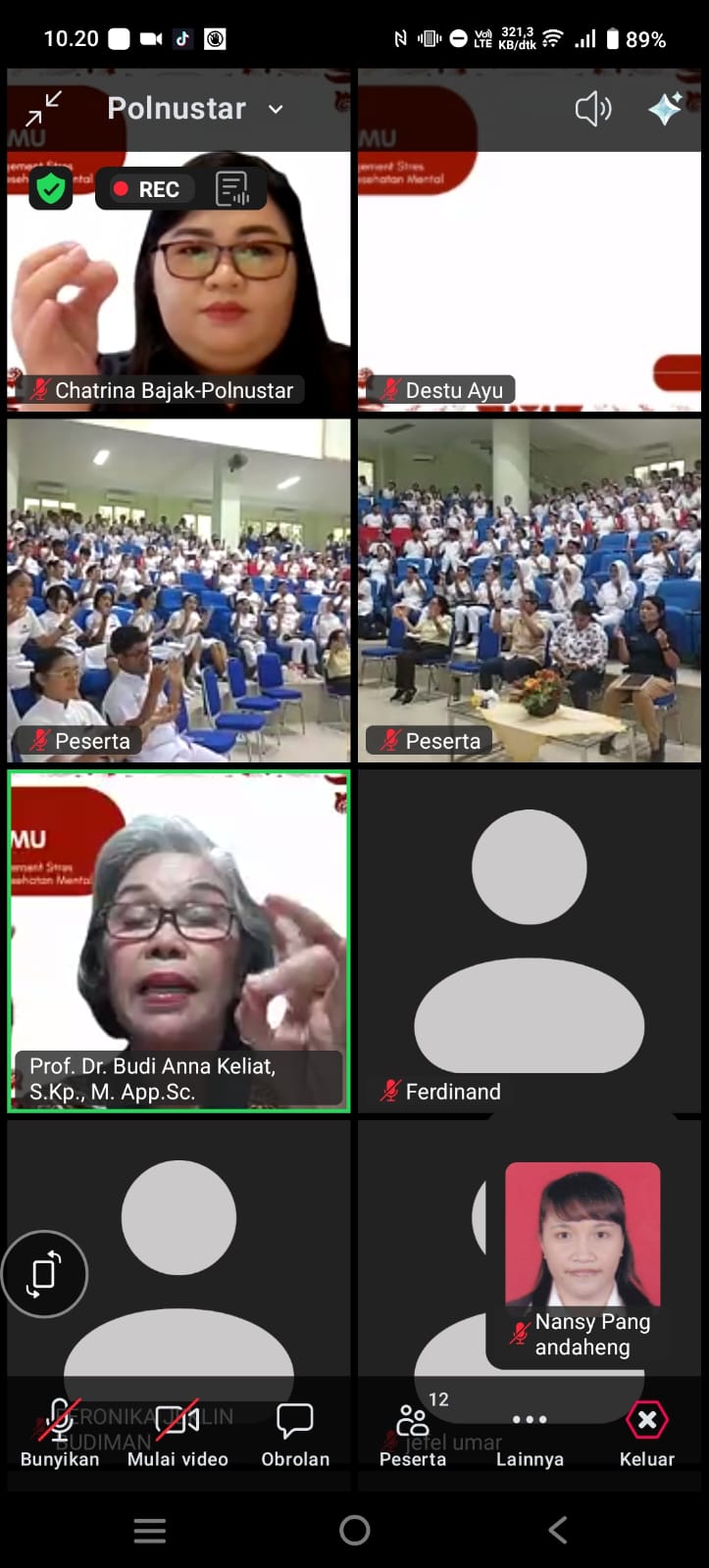Leave the meeting with Keluar

pos(647,1433)
